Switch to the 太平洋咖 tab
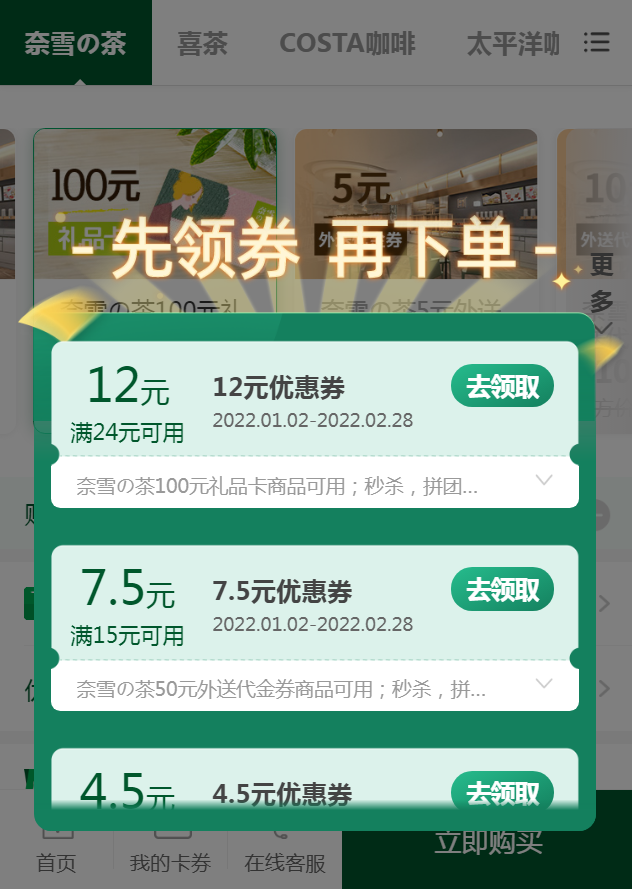 [512, 43]
